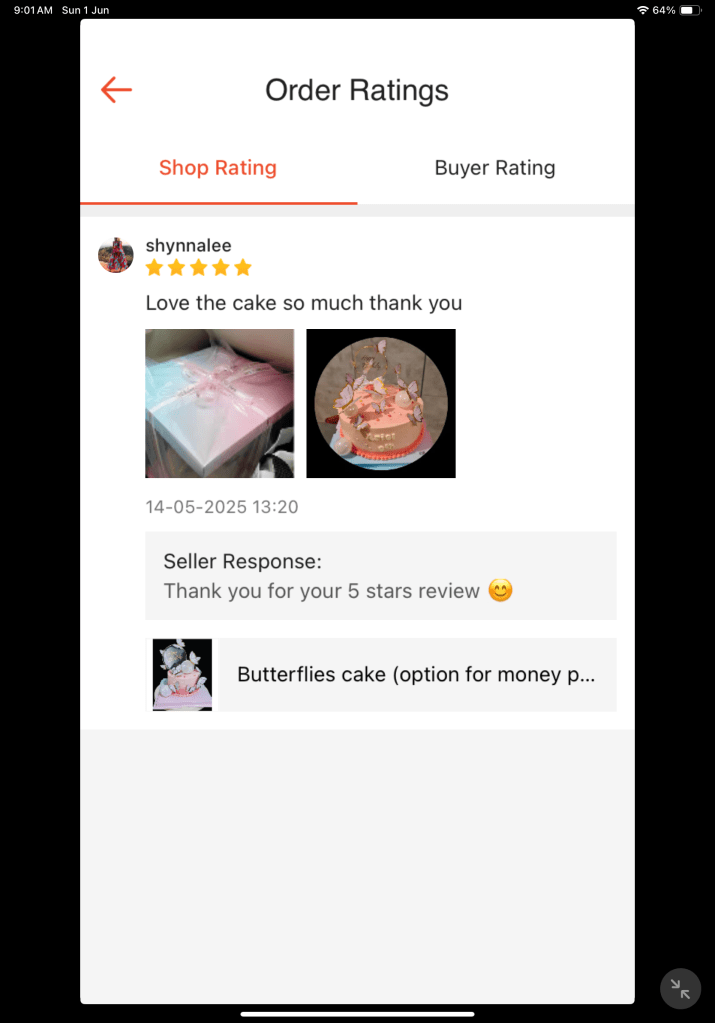View the round cake review photo
This screenshot has width=715, height=1023.
[x=381, y=403]
